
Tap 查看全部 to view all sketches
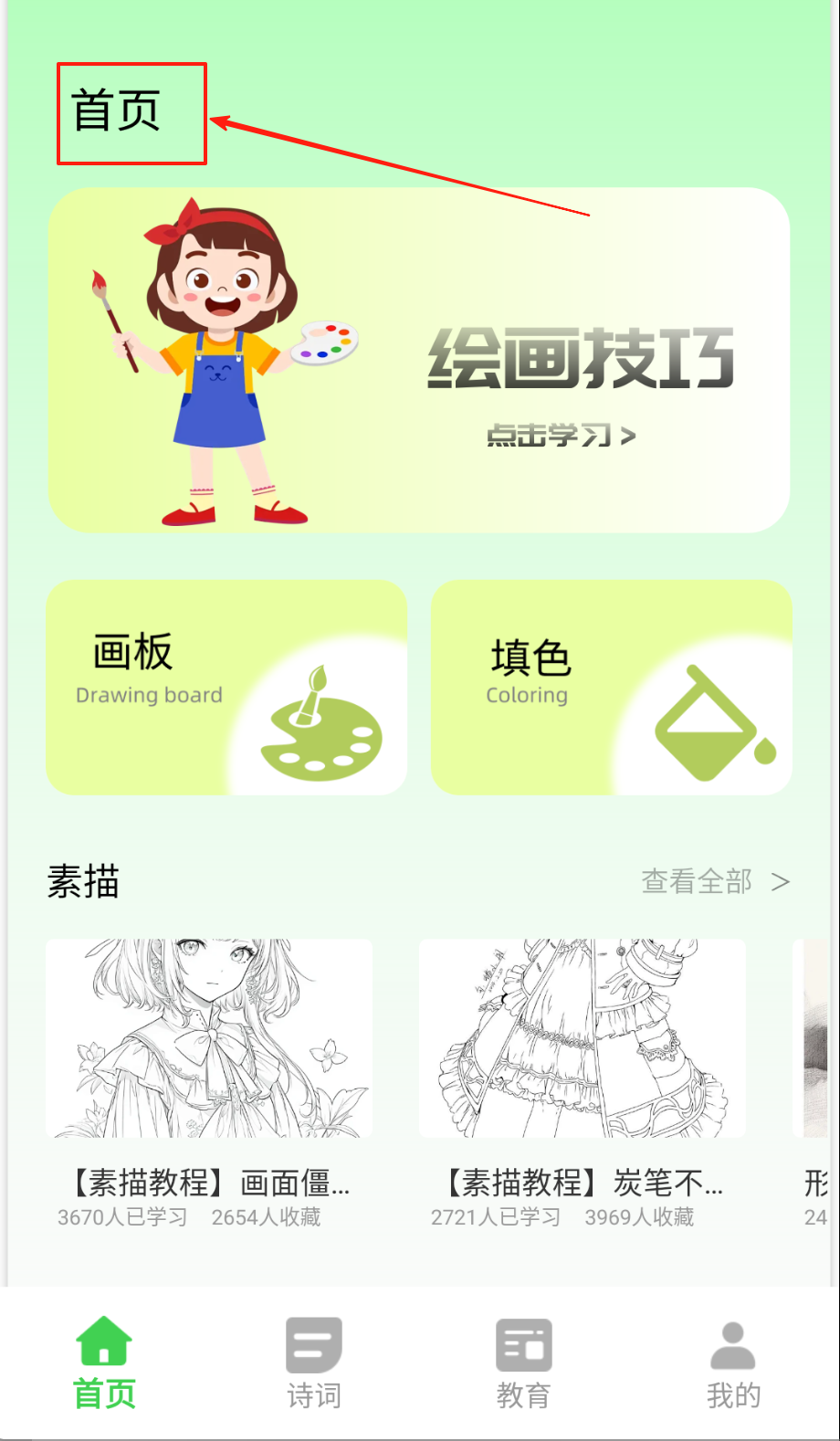(714, 881)
